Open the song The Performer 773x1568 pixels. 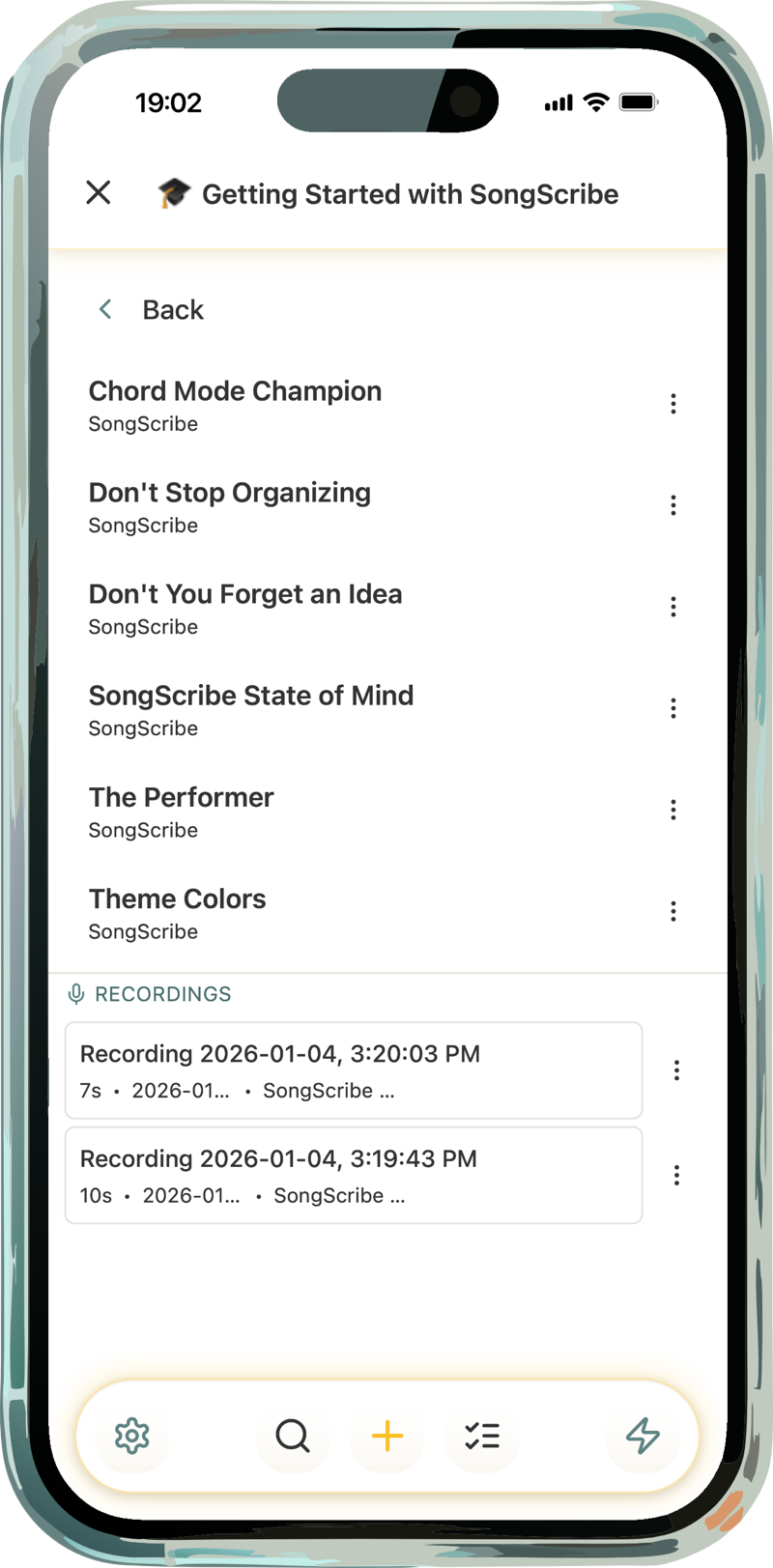point(181,797)
